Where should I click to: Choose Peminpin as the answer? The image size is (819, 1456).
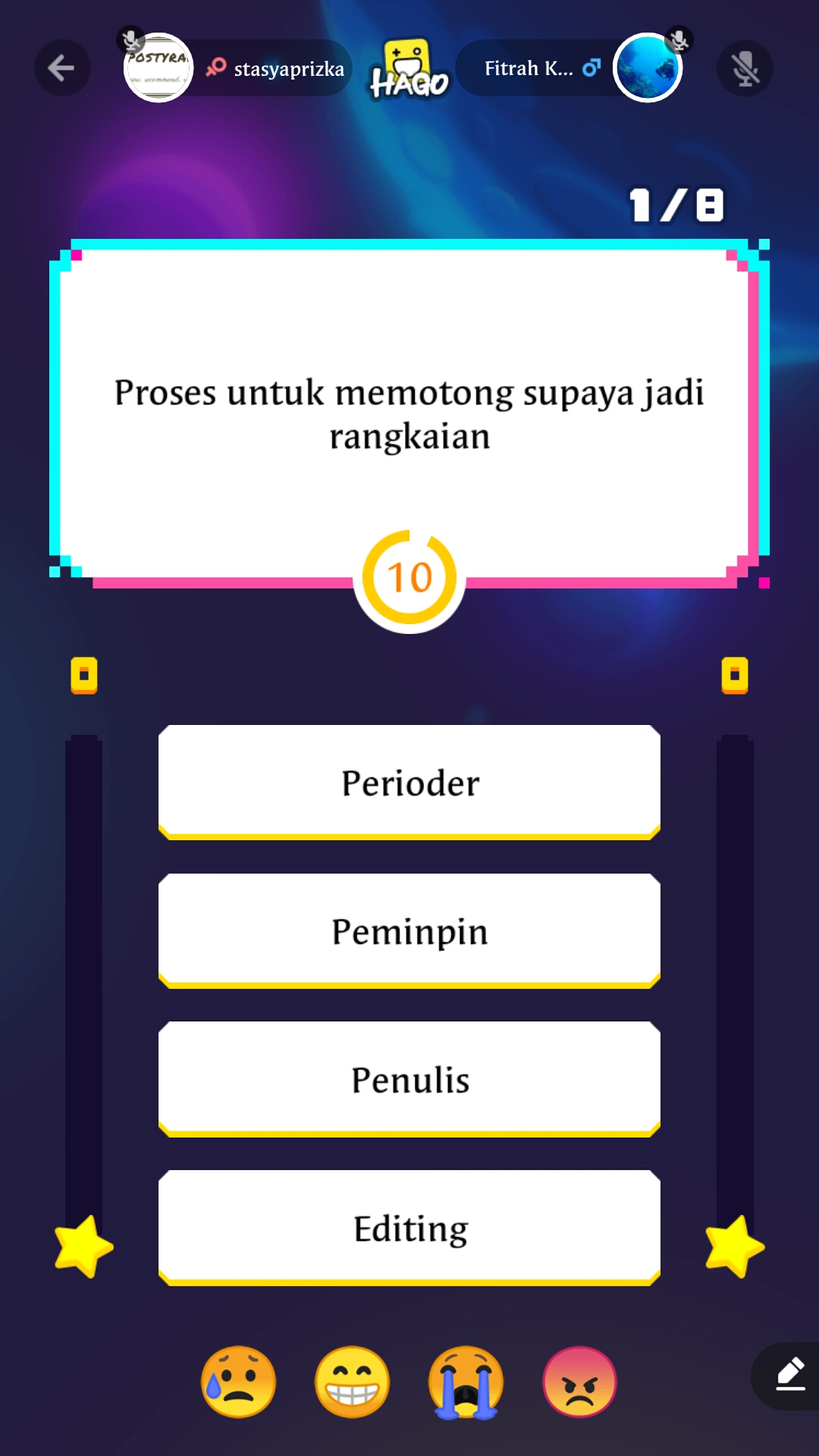pos(409,930)
